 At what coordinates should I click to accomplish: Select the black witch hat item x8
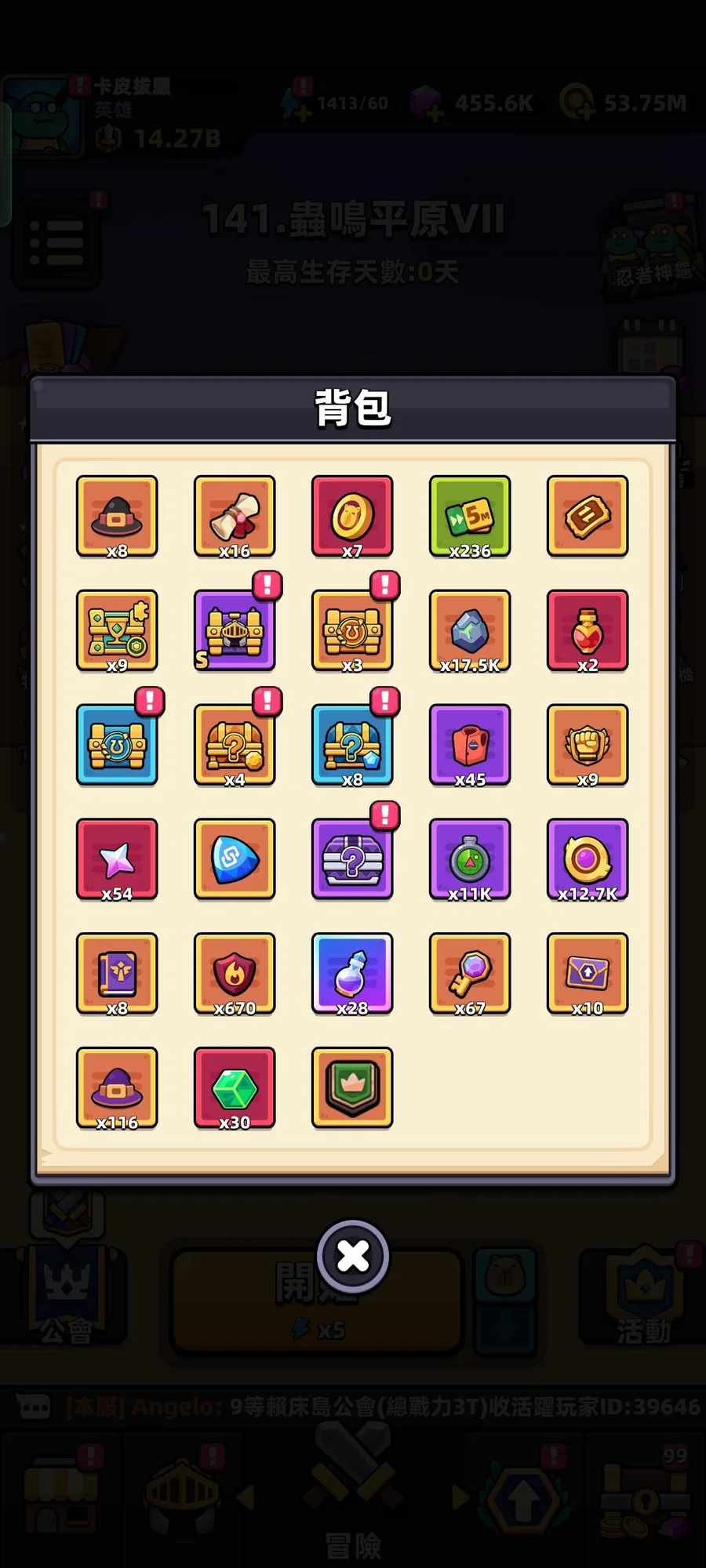tap(117, 516)
